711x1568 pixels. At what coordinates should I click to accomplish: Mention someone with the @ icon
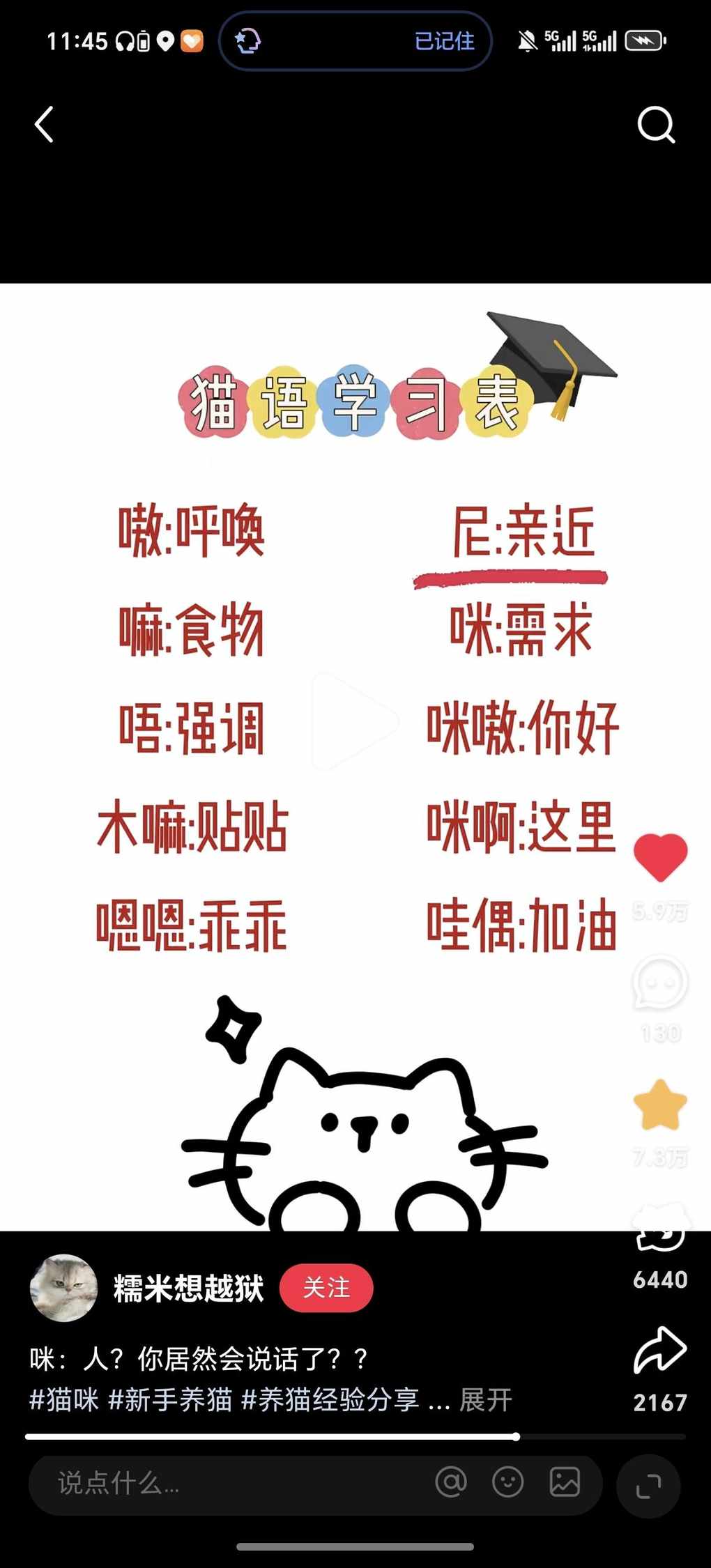click(x=451, y=1482)
